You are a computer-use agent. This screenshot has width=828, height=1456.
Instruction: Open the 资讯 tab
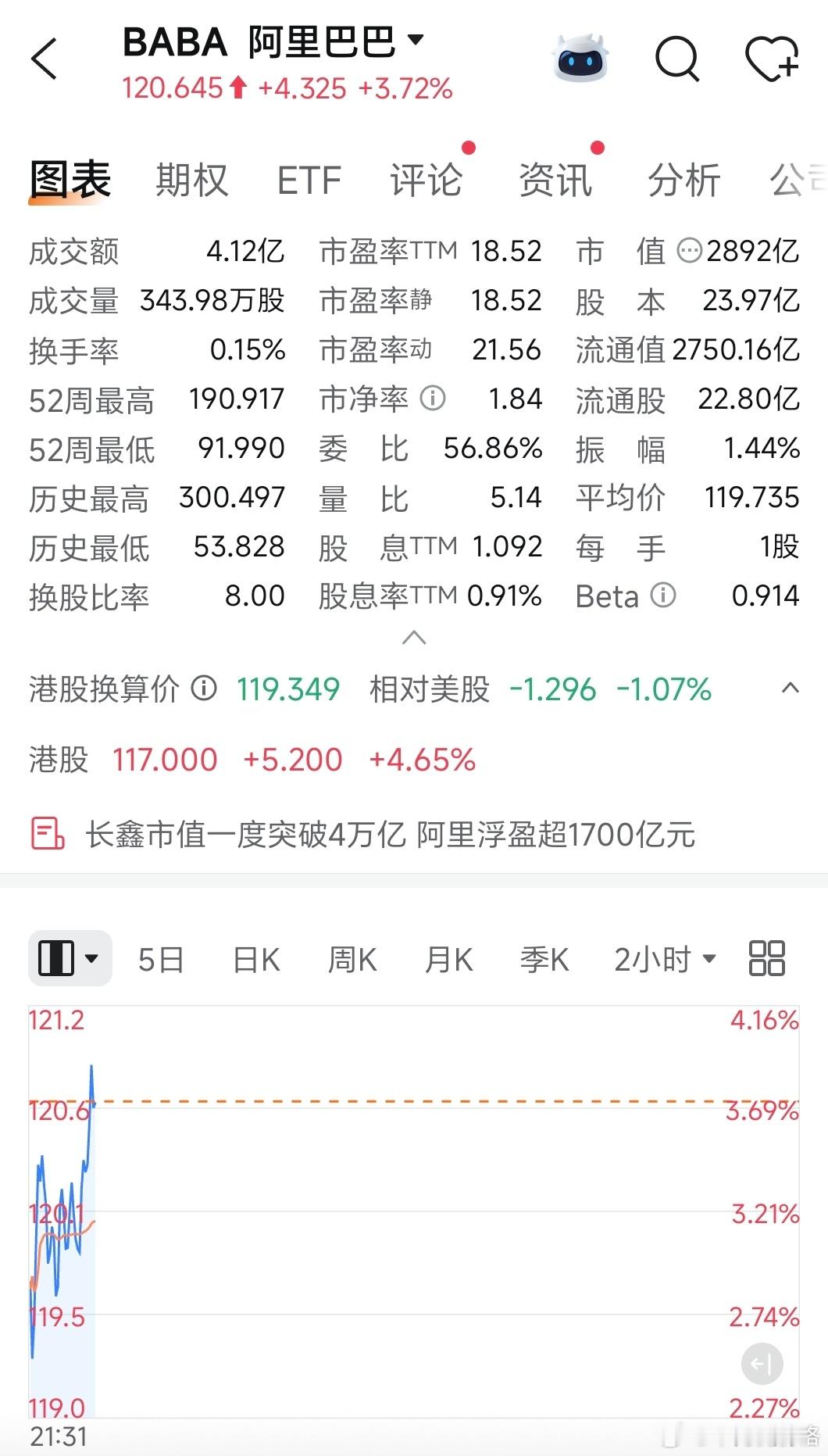coord(555,180)
